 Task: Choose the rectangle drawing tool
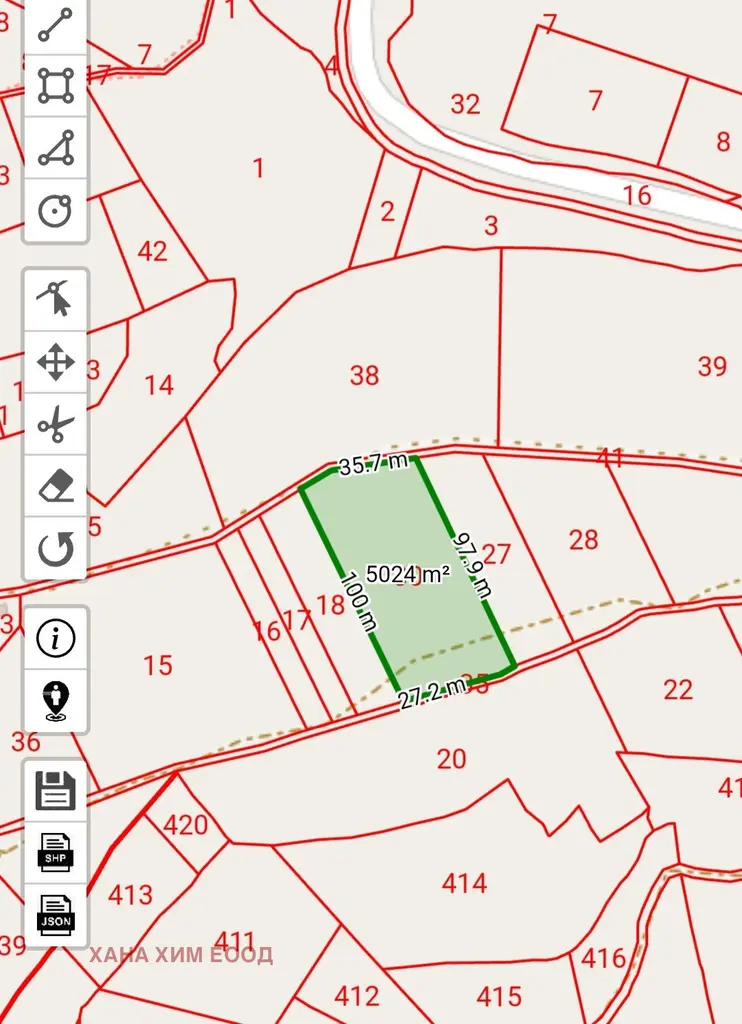pos(56,86)
